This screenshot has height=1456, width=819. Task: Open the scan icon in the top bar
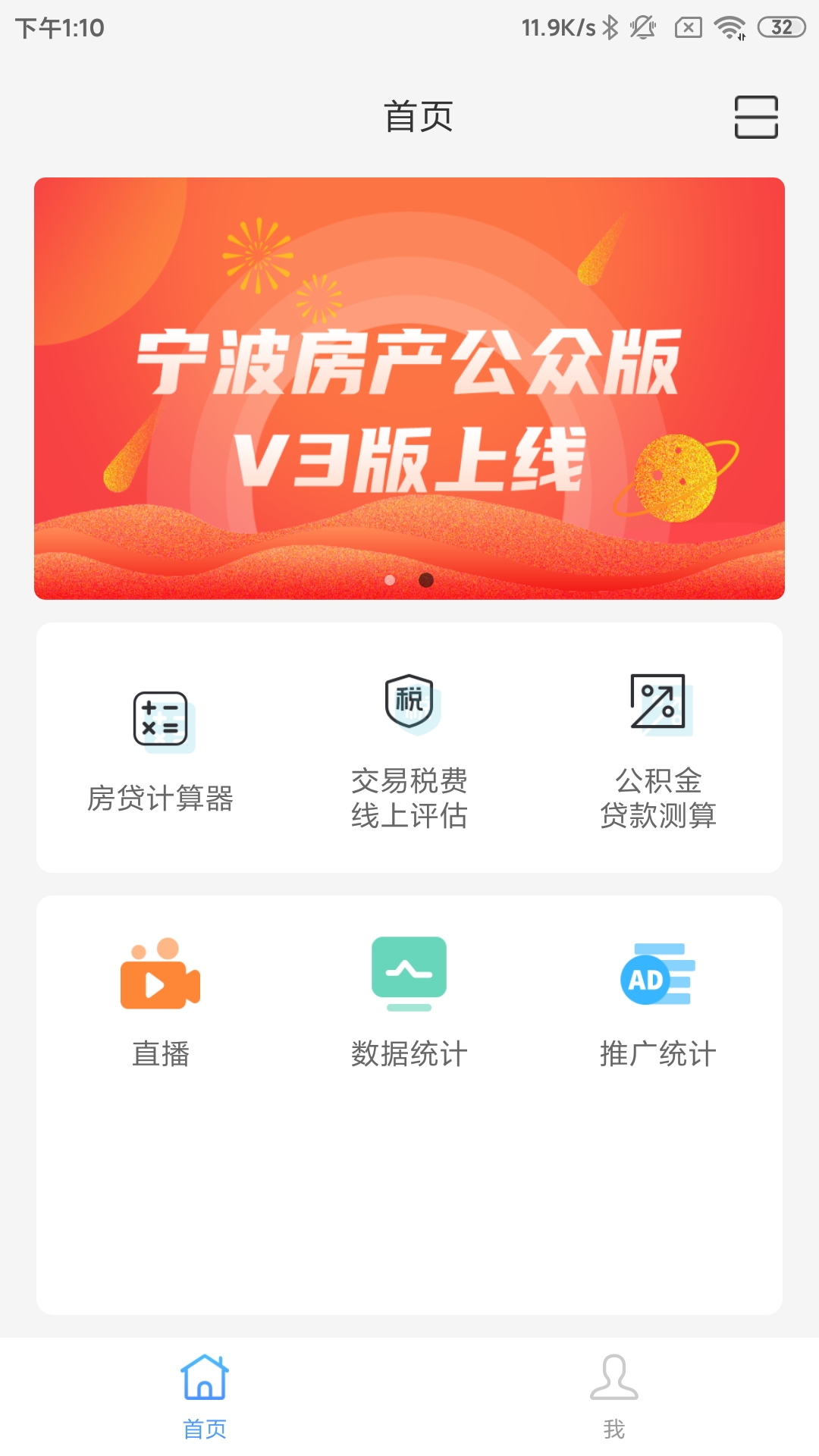(x=756, y=118)
